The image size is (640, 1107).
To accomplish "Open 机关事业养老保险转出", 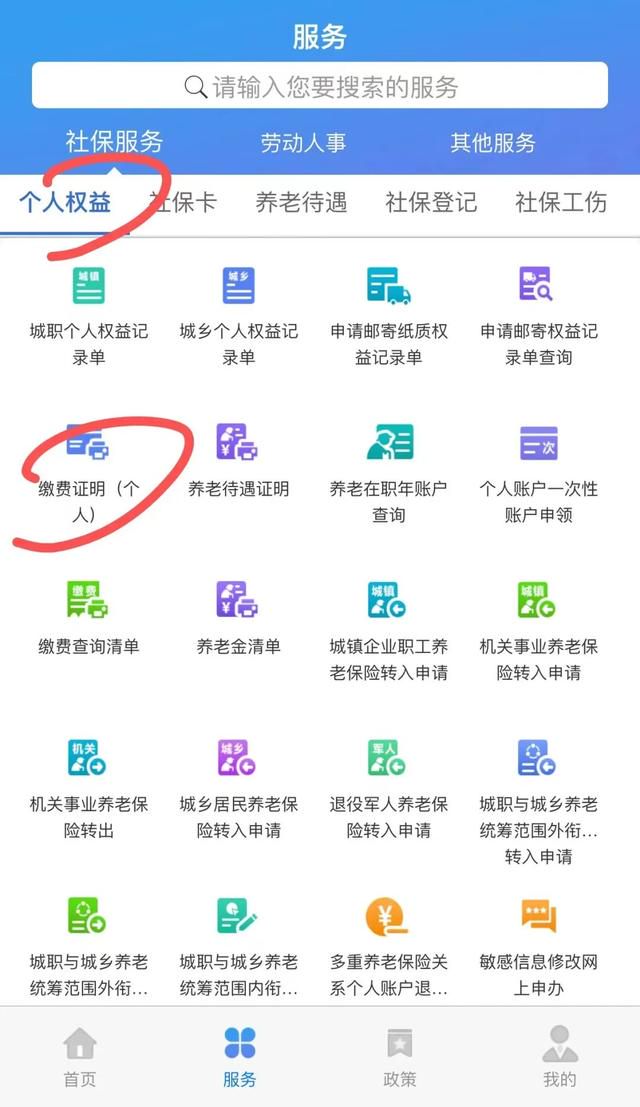I will pos(89,789).
